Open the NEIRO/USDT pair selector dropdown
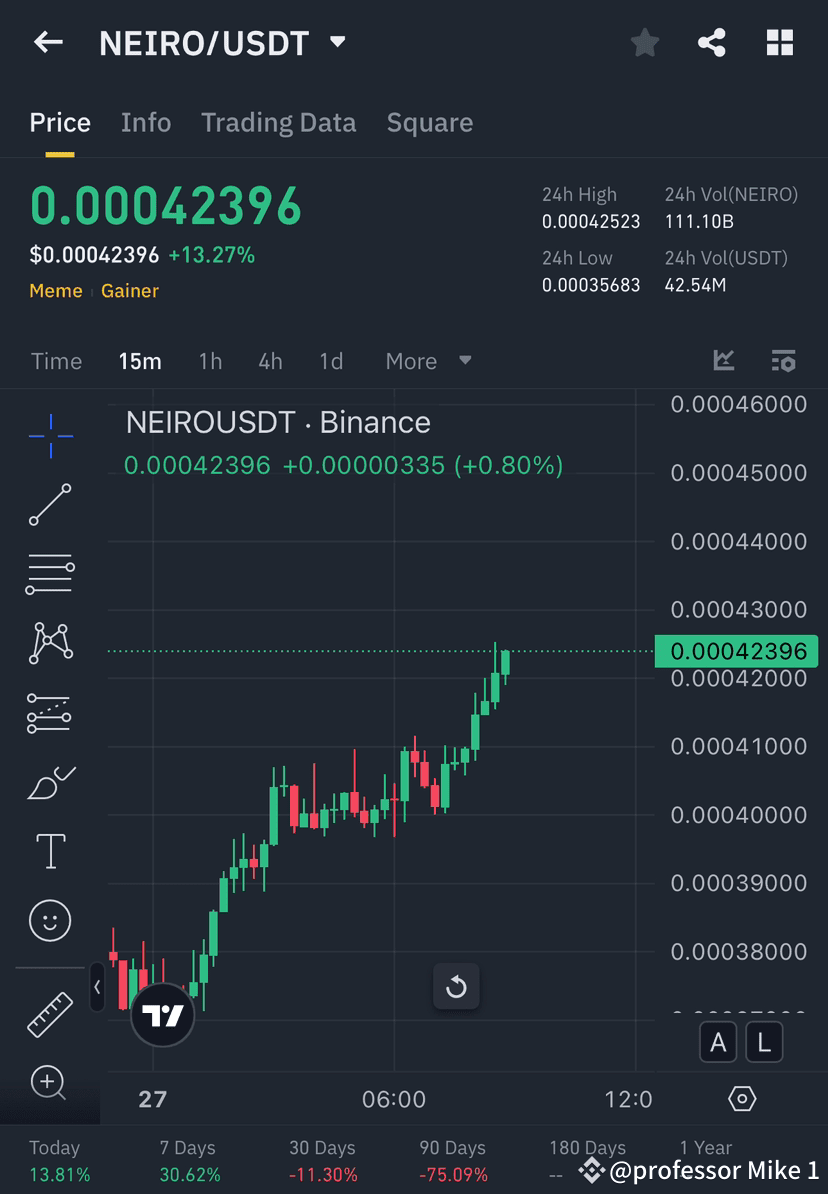The width and height of the screenshot is (828, 1194). point(337,42)
